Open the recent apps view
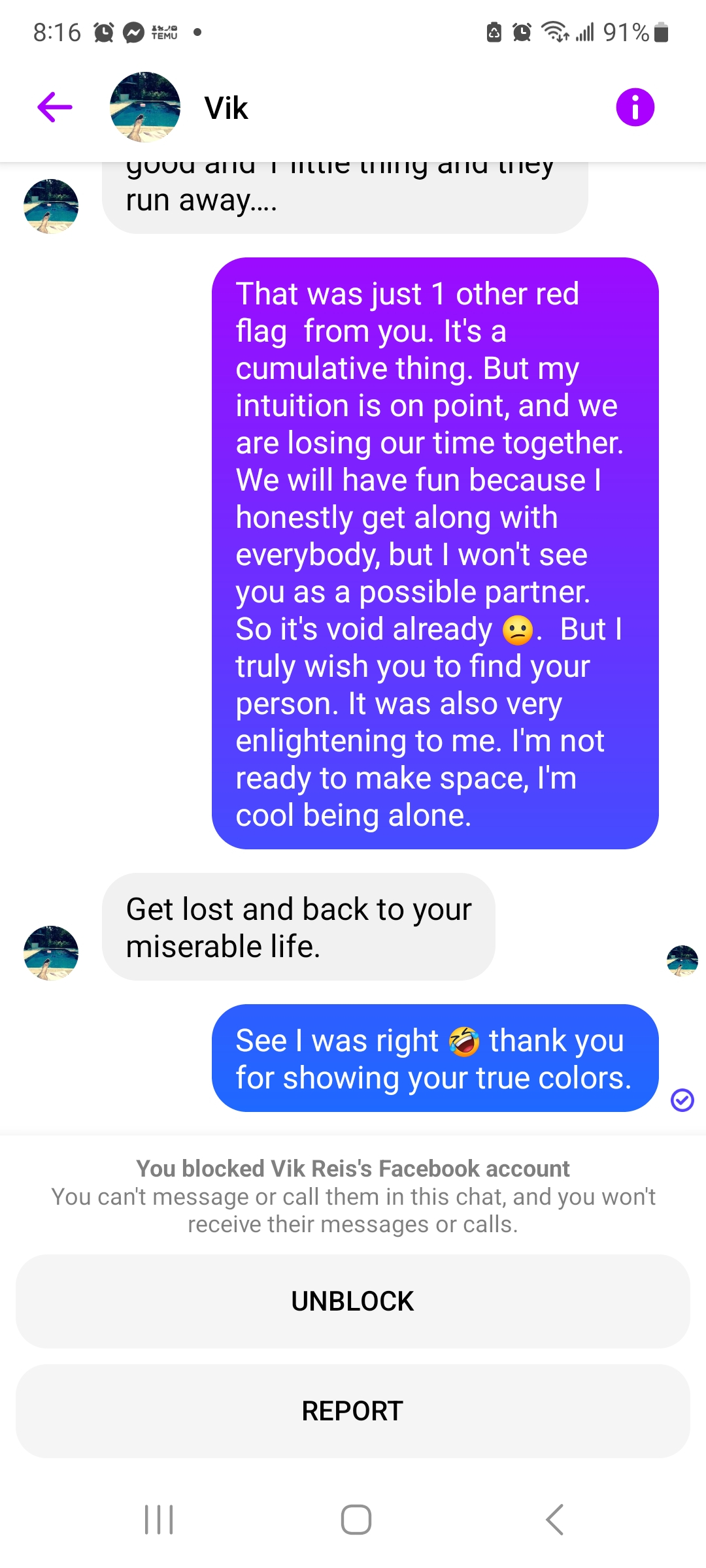The height and width of the screenshot is (1568, 706). click(x=159, y=1519)
